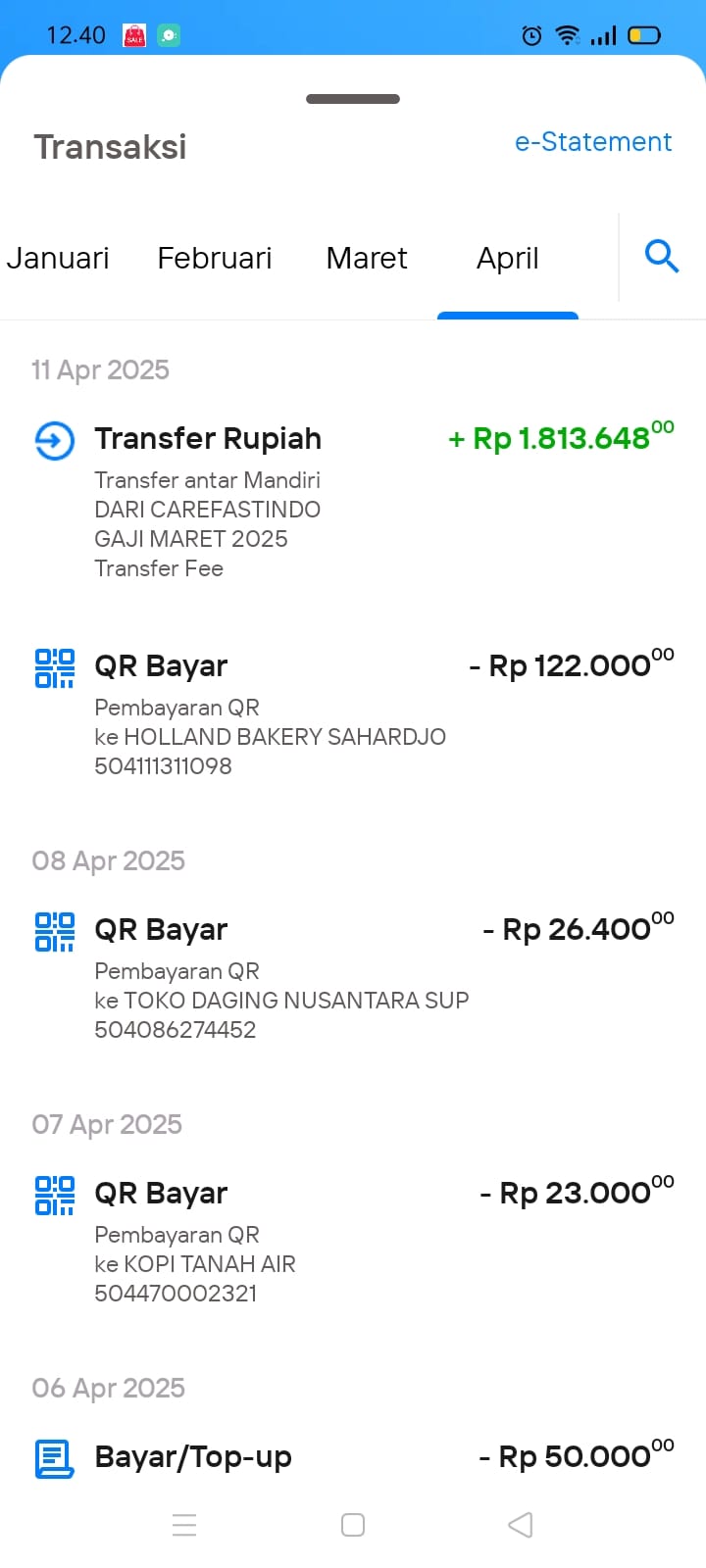
Task: Open the Bayar/Top-up transaction of Rp 50.000
Action: [x=353, y=1457]
